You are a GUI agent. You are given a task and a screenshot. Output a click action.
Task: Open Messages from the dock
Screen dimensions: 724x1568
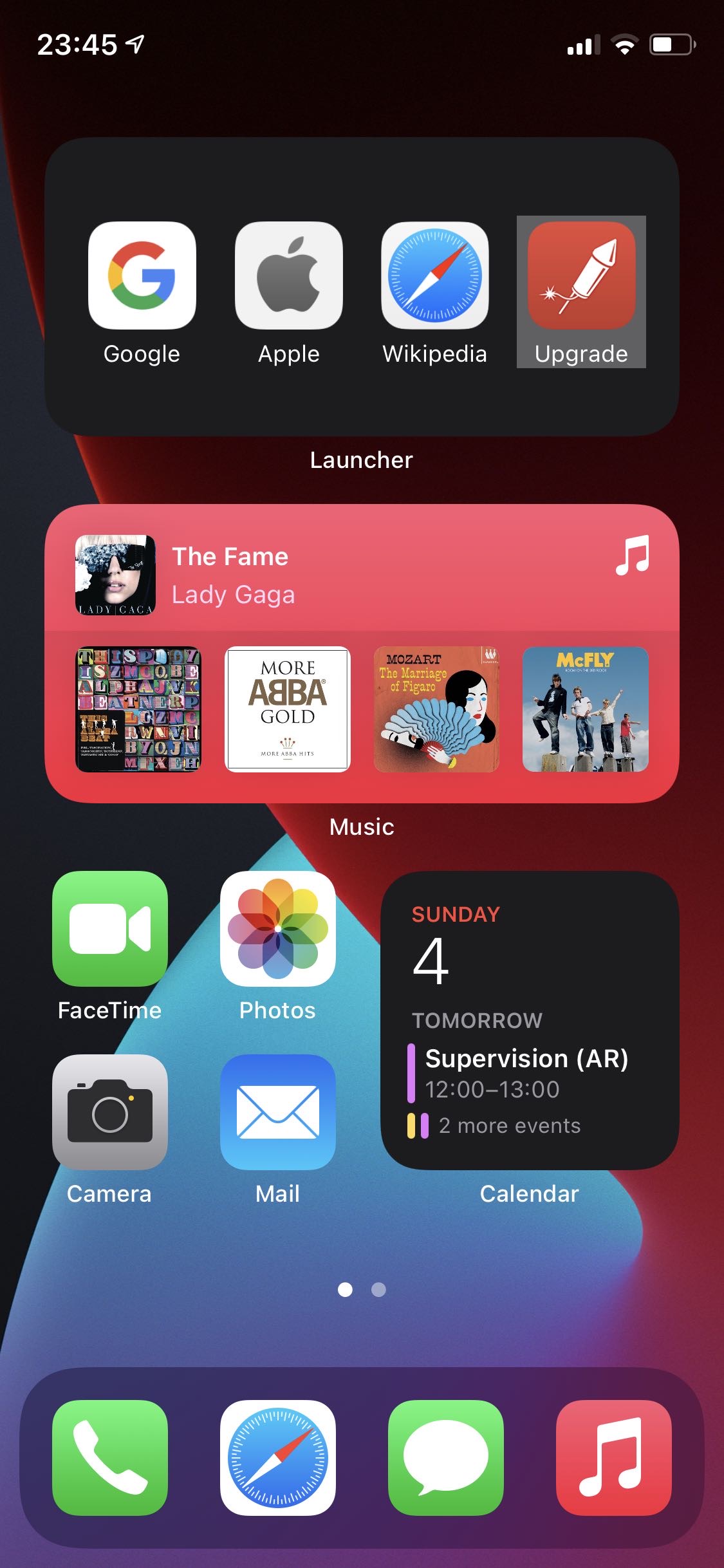point(446,1458)
